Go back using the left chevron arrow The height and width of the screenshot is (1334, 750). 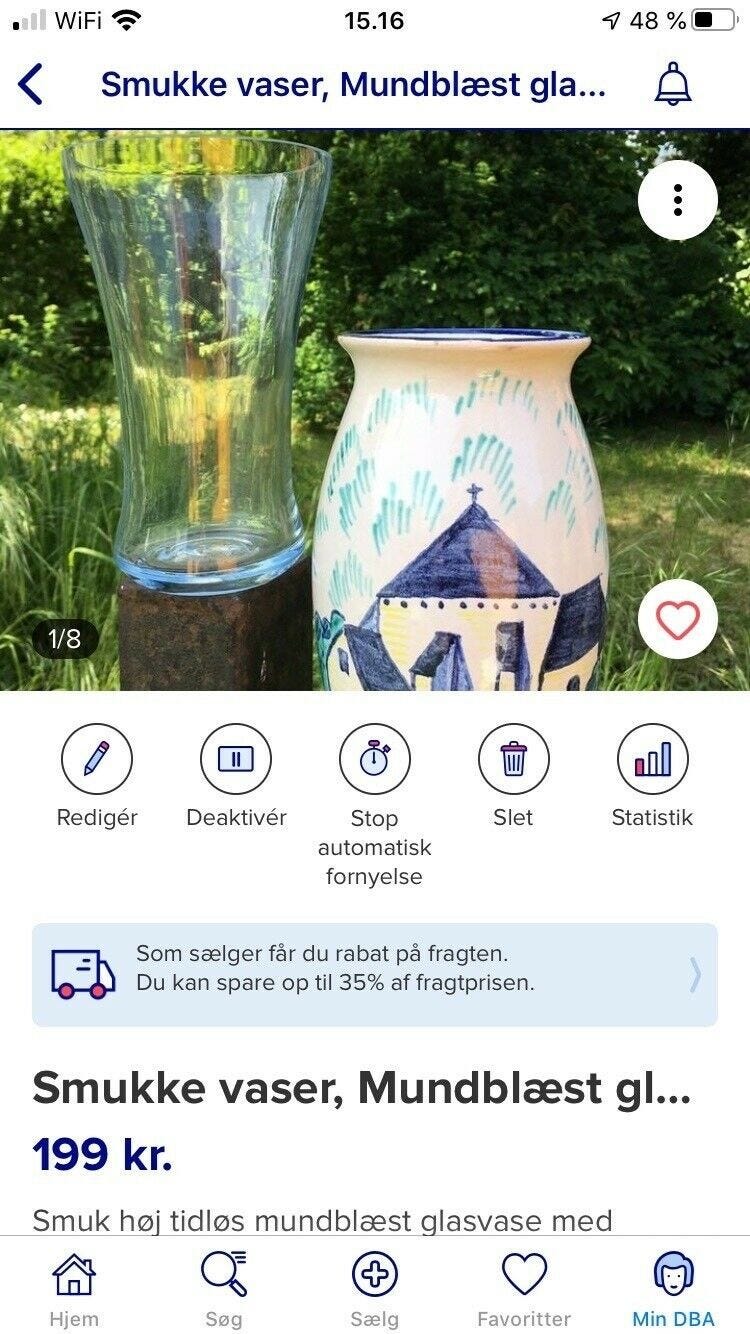[x=31, y=86]
